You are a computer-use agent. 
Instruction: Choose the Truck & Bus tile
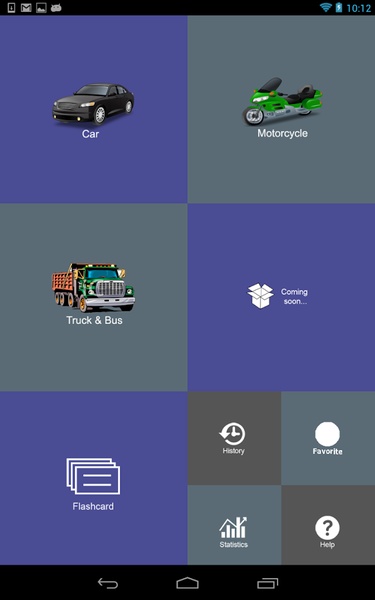pos(93,297)
